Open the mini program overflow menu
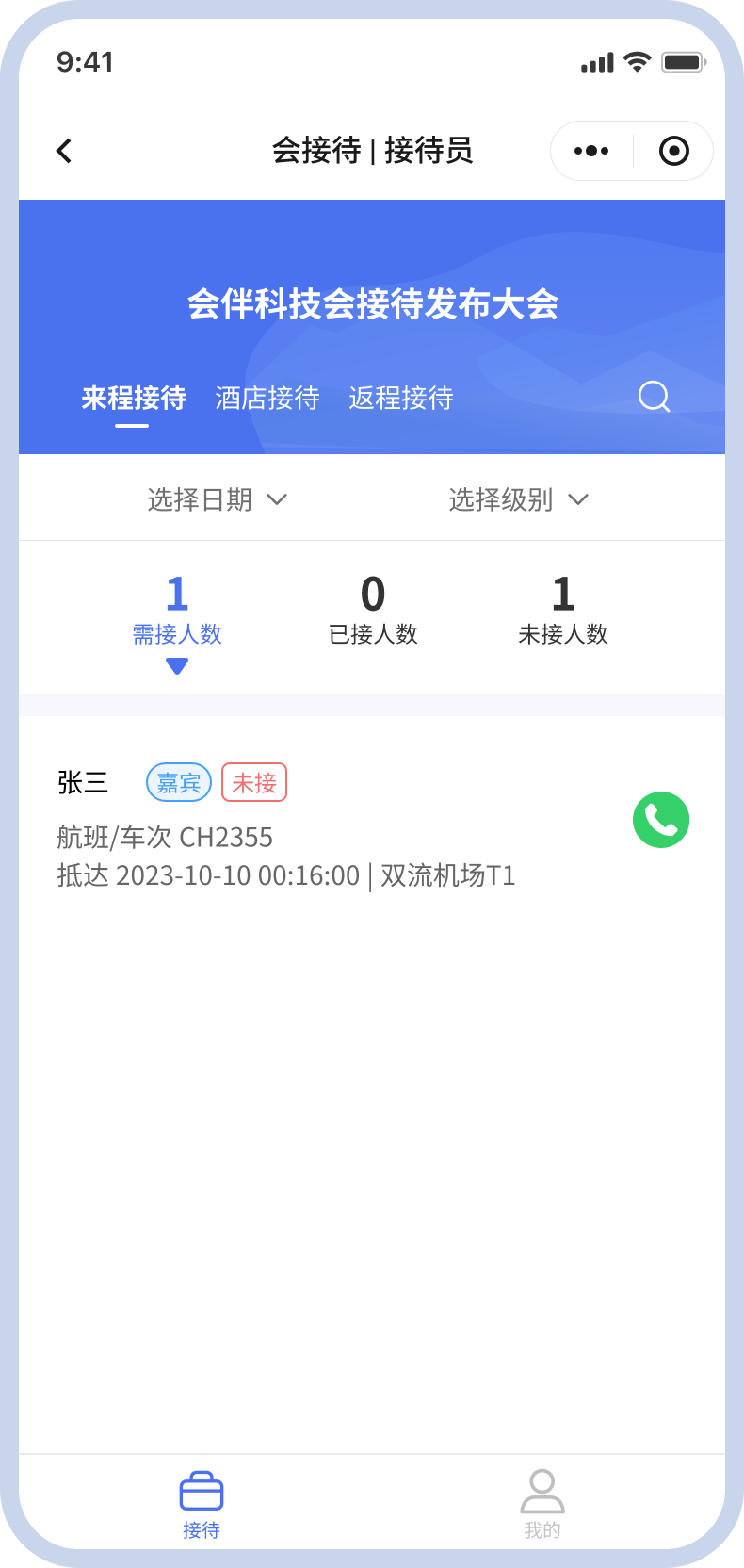Screen dimensions: 744x1568 [591, 151]
